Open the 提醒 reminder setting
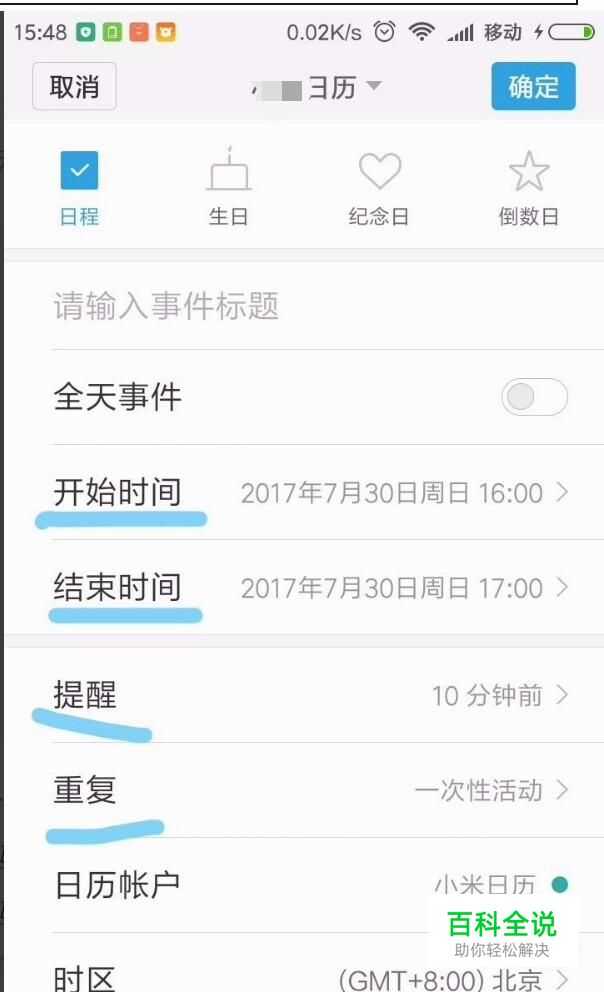The width and height of the screenshot is (604, 992). click(x=304, y=695)
